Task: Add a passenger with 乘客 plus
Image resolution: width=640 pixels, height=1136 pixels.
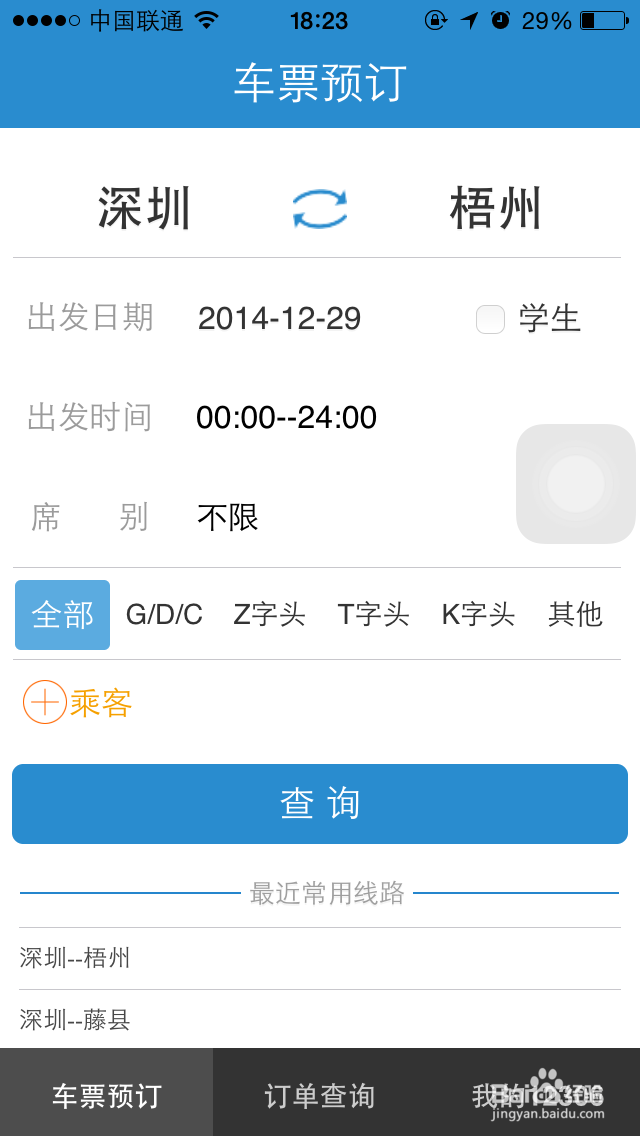Action: (78, 703)
